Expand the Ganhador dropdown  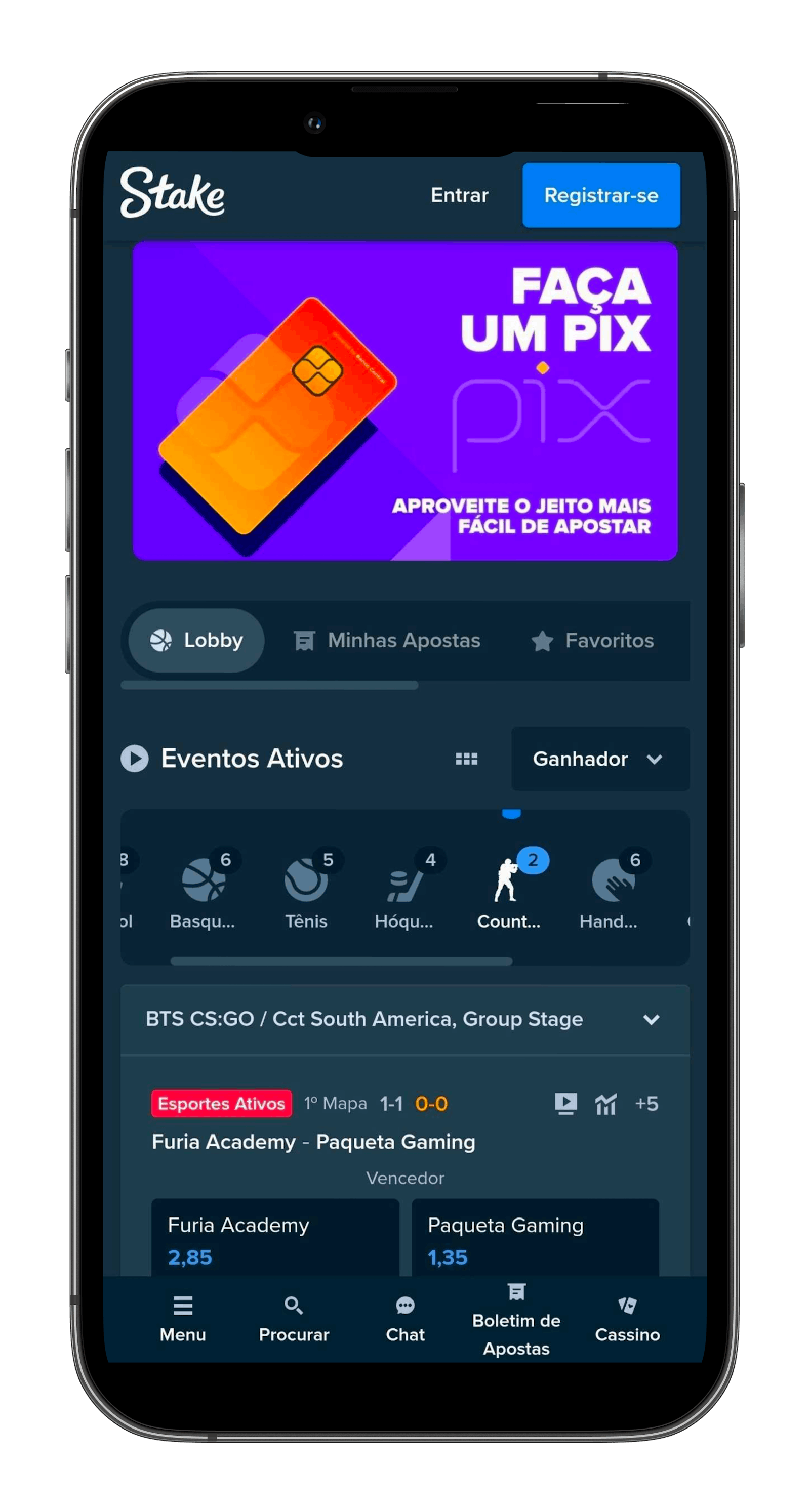(x=600, y=759)
